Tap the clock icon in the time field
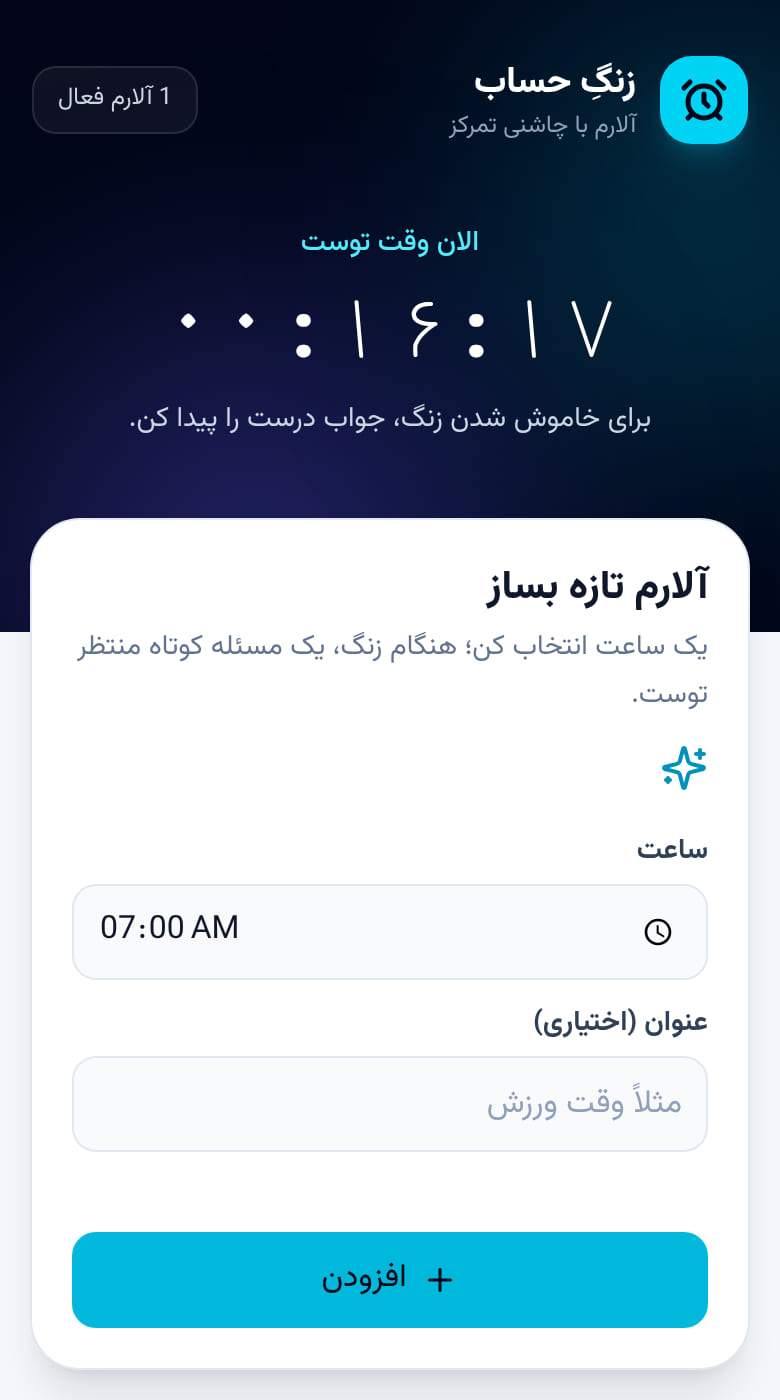This screenshot has width=780, height=1400. point(657,932)
